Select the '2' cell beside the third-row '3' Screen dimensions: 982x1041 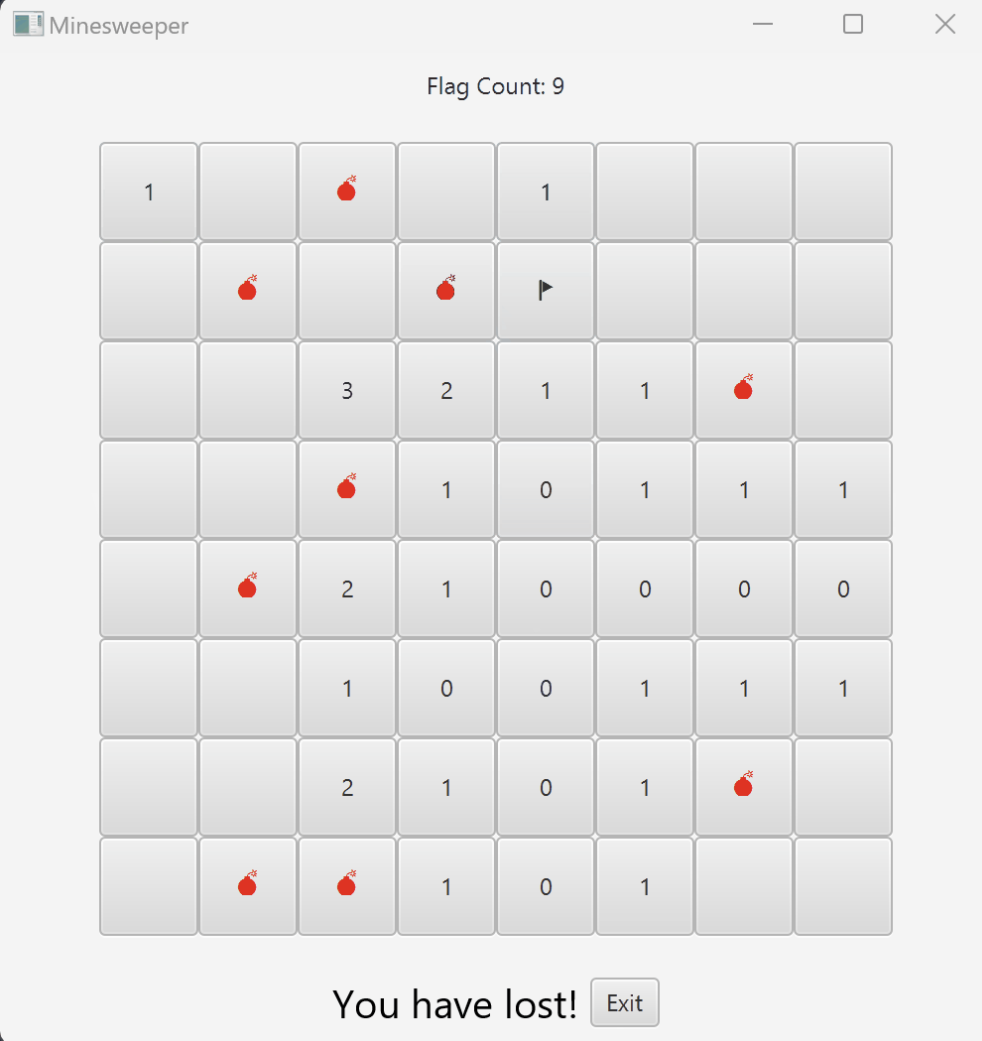pos(446,390)
